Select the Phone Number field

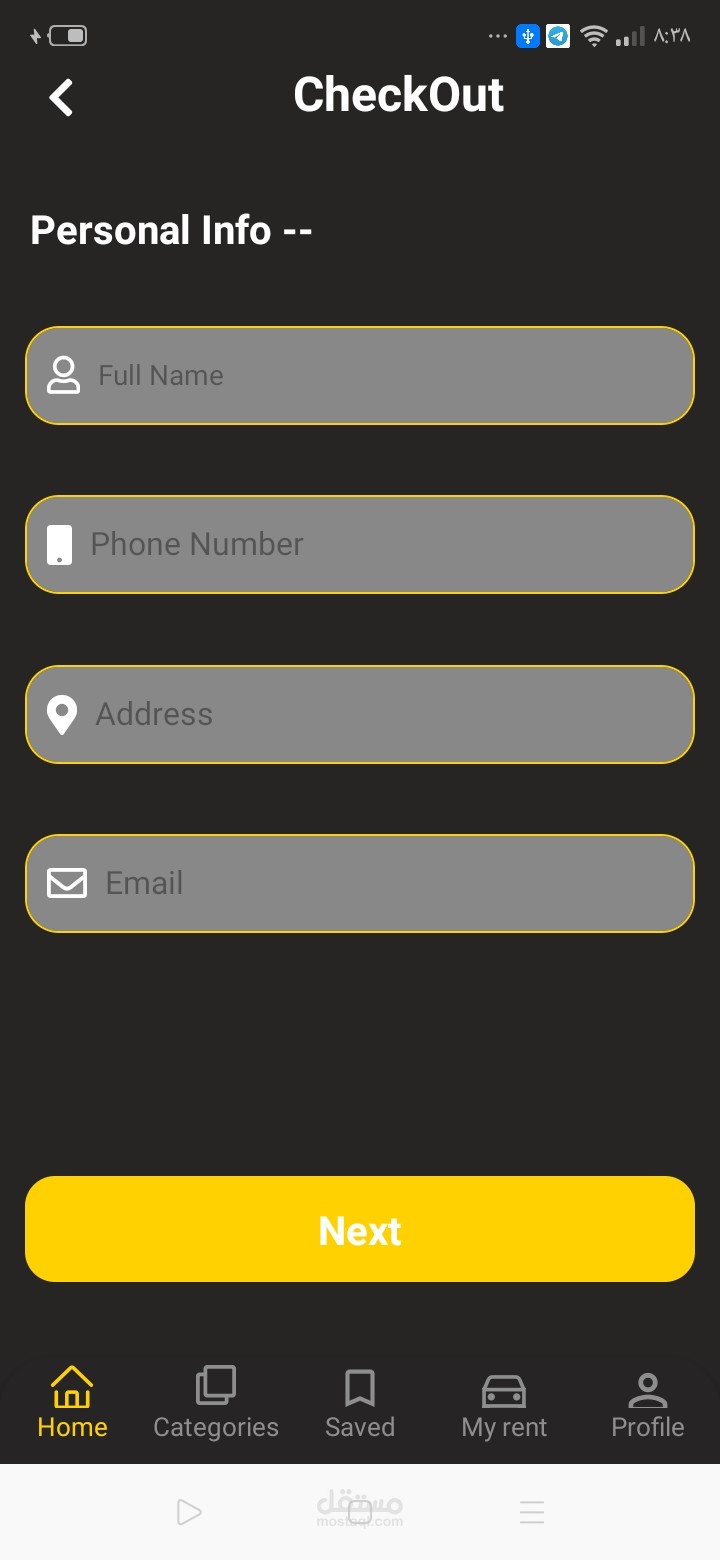(360, 544)
